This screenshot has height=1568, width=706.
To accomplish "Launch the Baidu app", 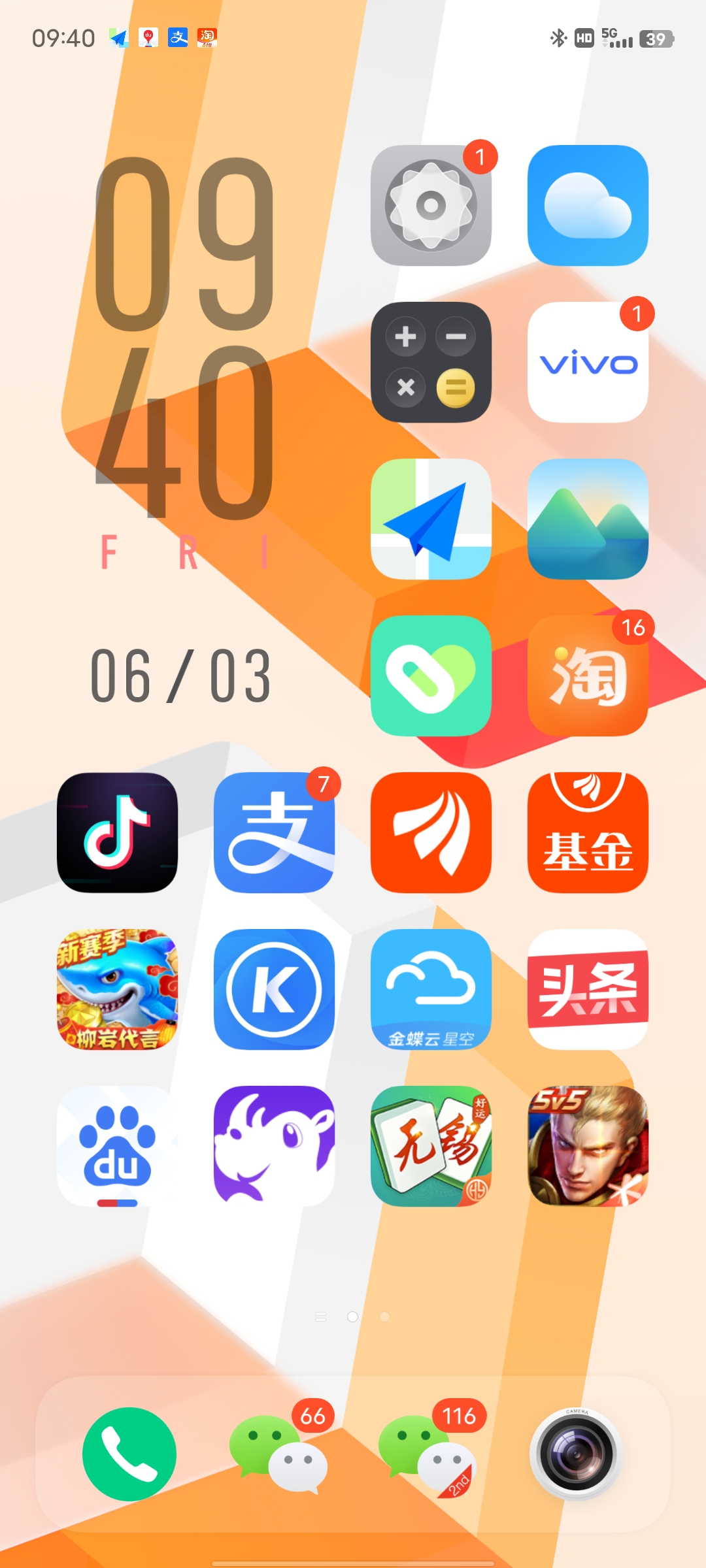I will tap(117, 1147).
